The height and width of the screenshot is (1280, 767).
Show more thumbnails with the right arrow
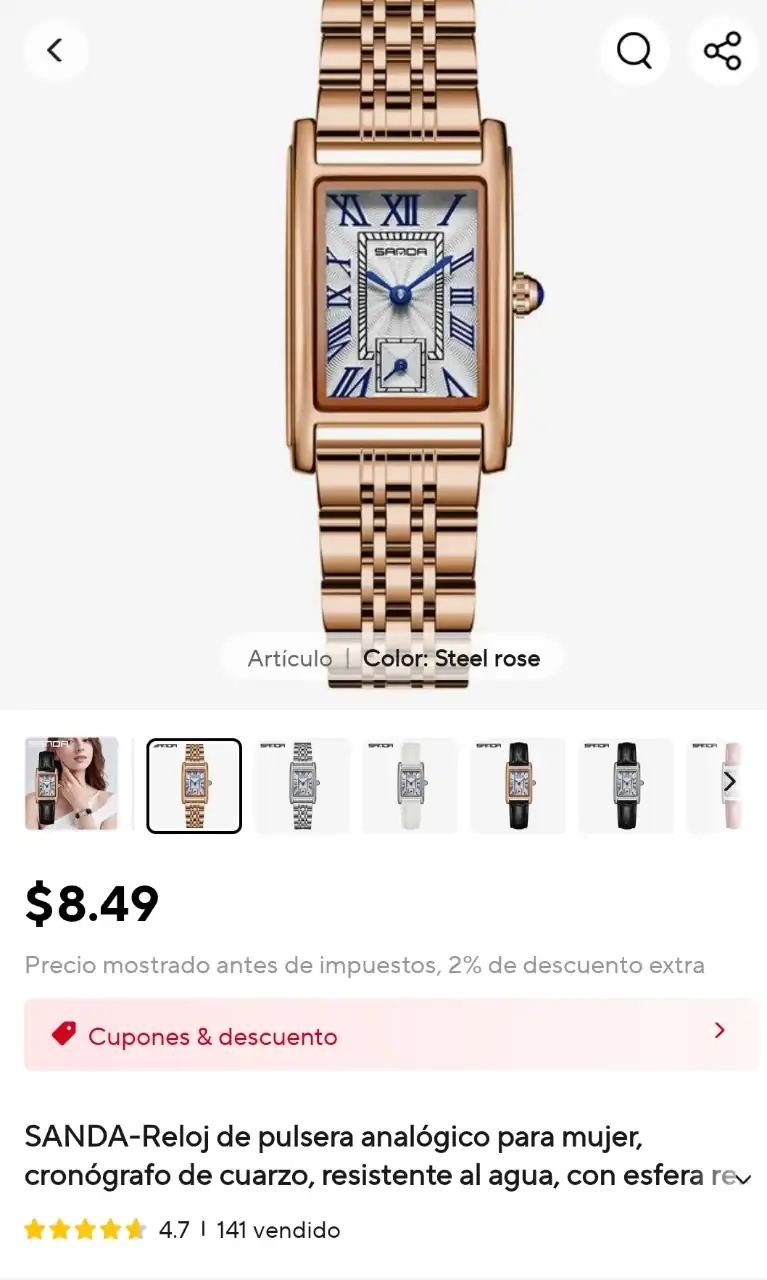pos(729,782)
